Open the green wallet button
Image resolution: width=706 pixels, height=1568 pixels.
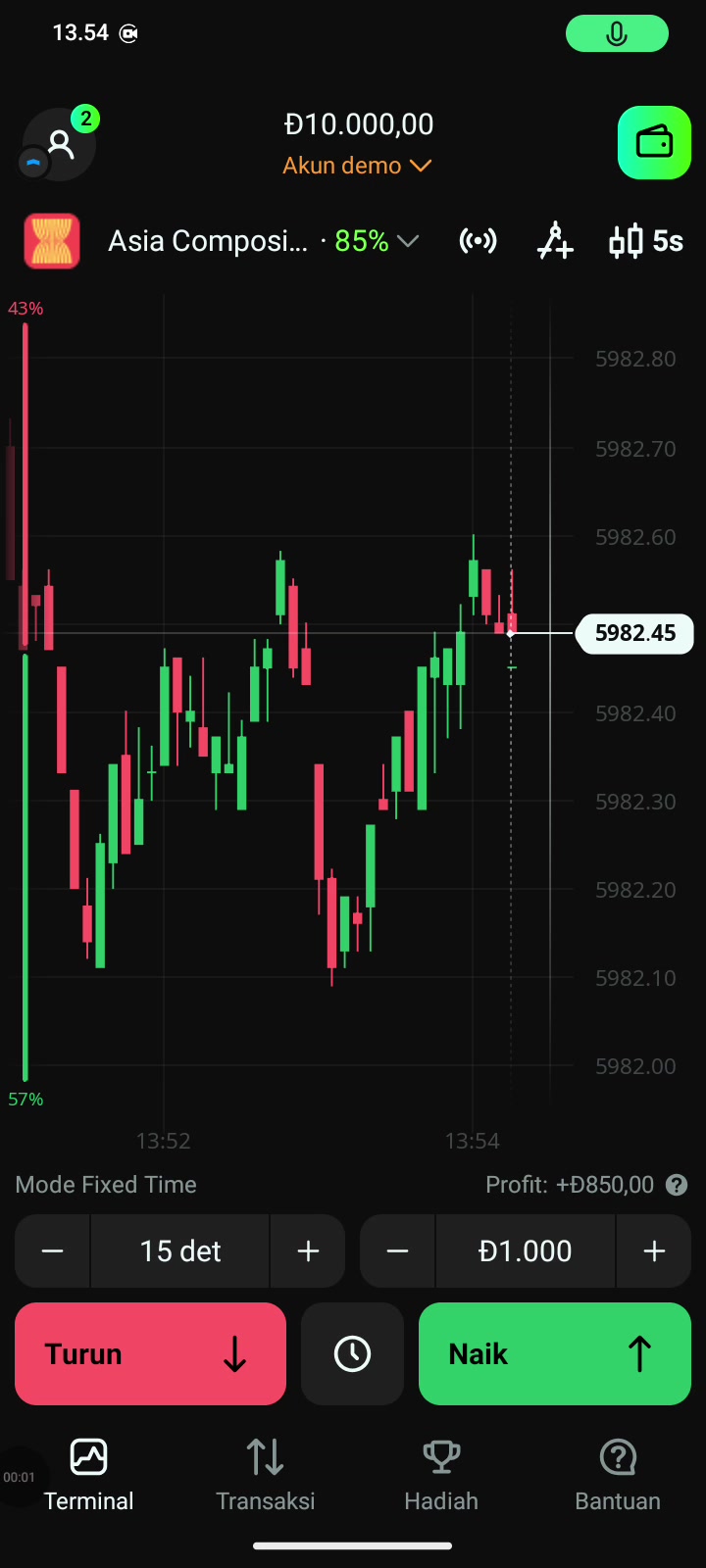[654, 143]
